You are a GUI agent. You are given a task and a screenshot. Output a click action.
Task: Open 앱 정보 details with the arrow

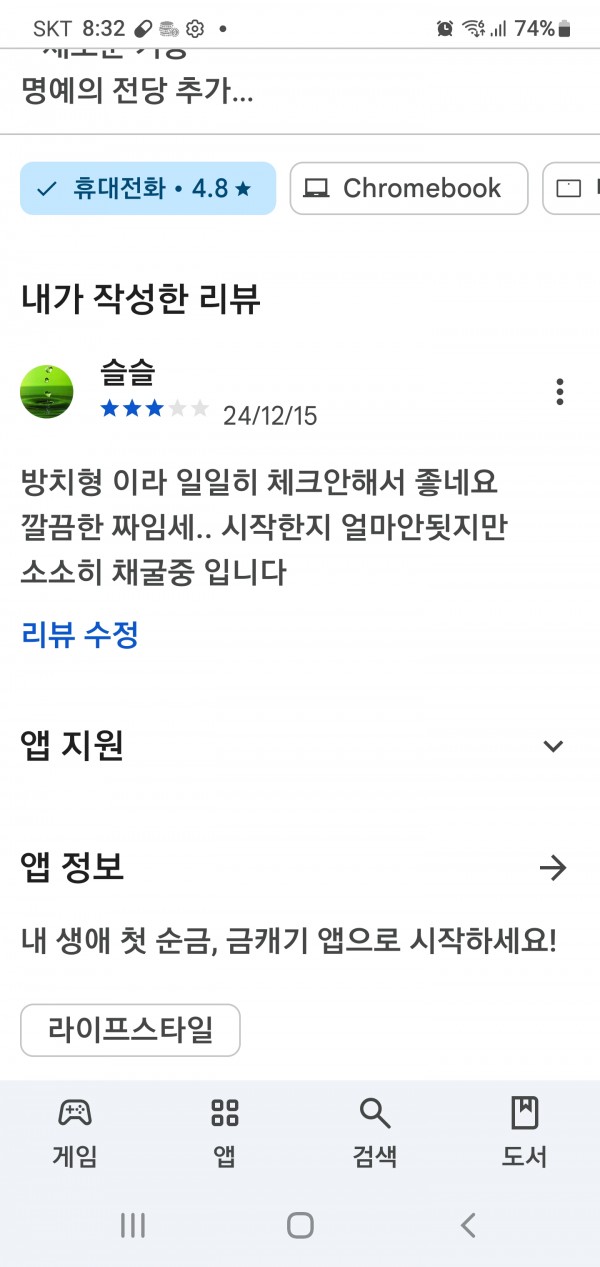tap(553, 867)
